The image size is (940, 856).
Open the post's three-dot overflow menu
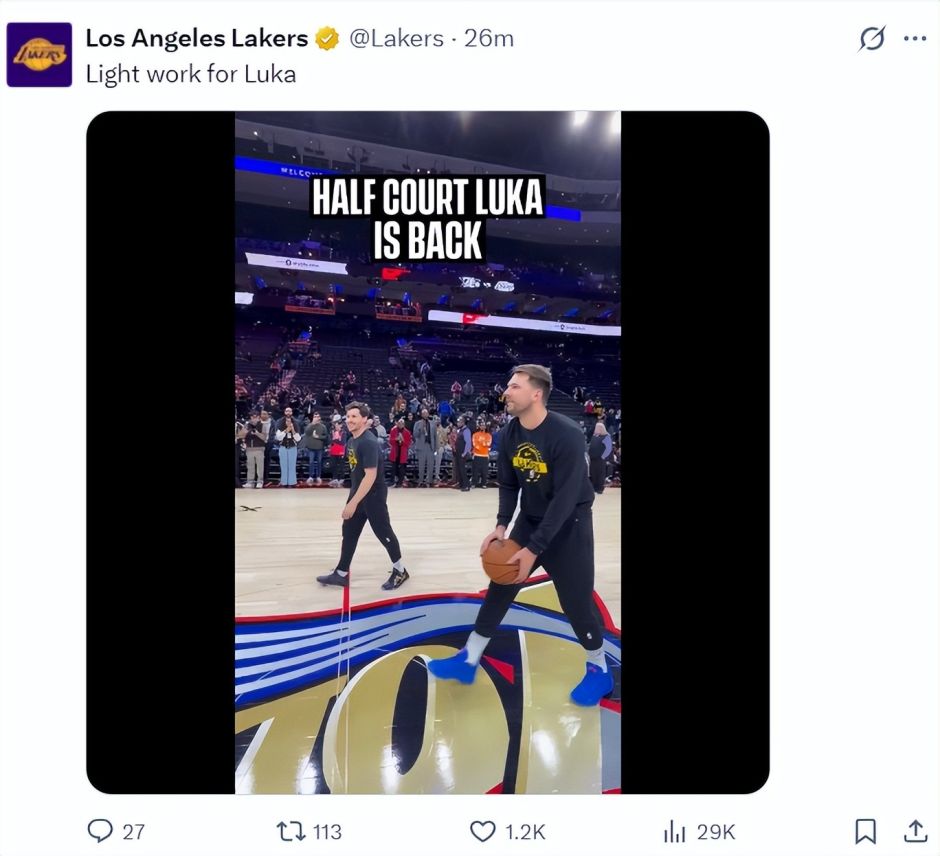coord(914,39)
